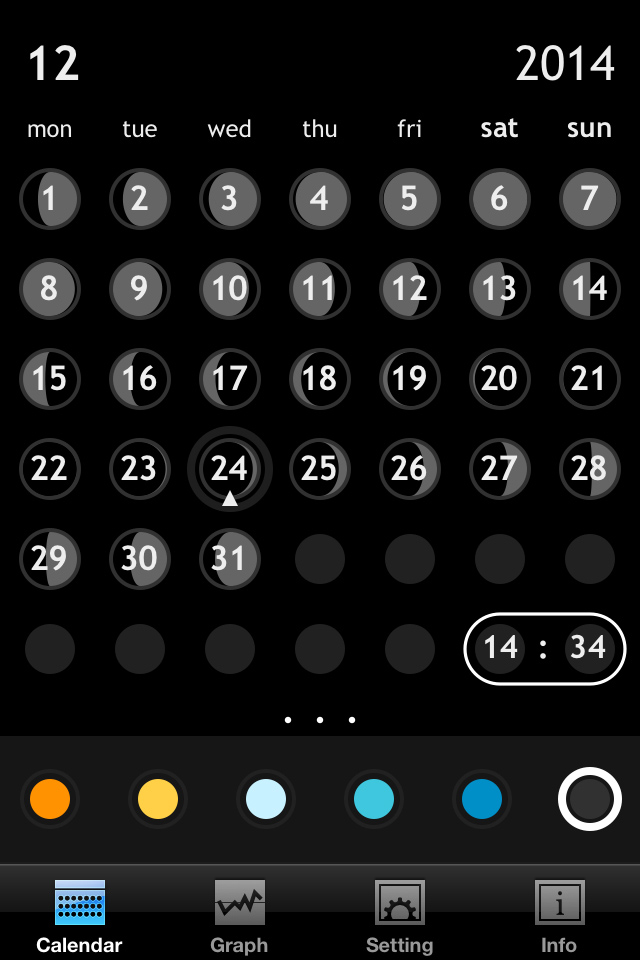Select day 28 on the calendar

point(589,468)
